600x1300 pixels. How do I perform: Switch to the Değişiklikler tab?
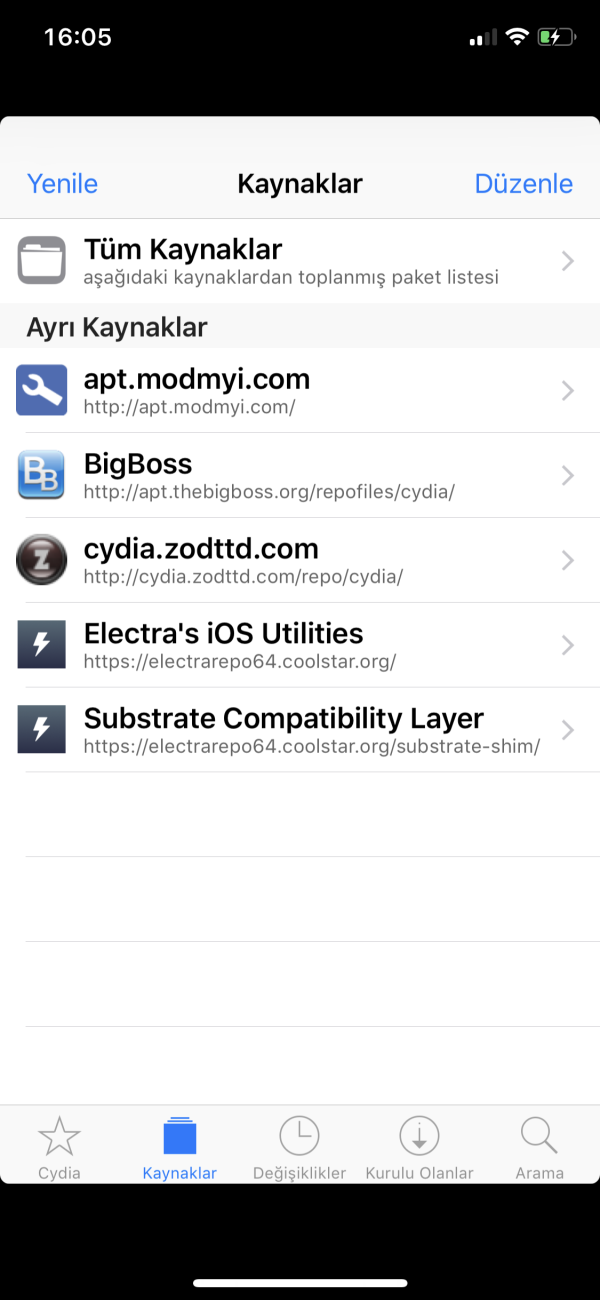[299, 1148]
